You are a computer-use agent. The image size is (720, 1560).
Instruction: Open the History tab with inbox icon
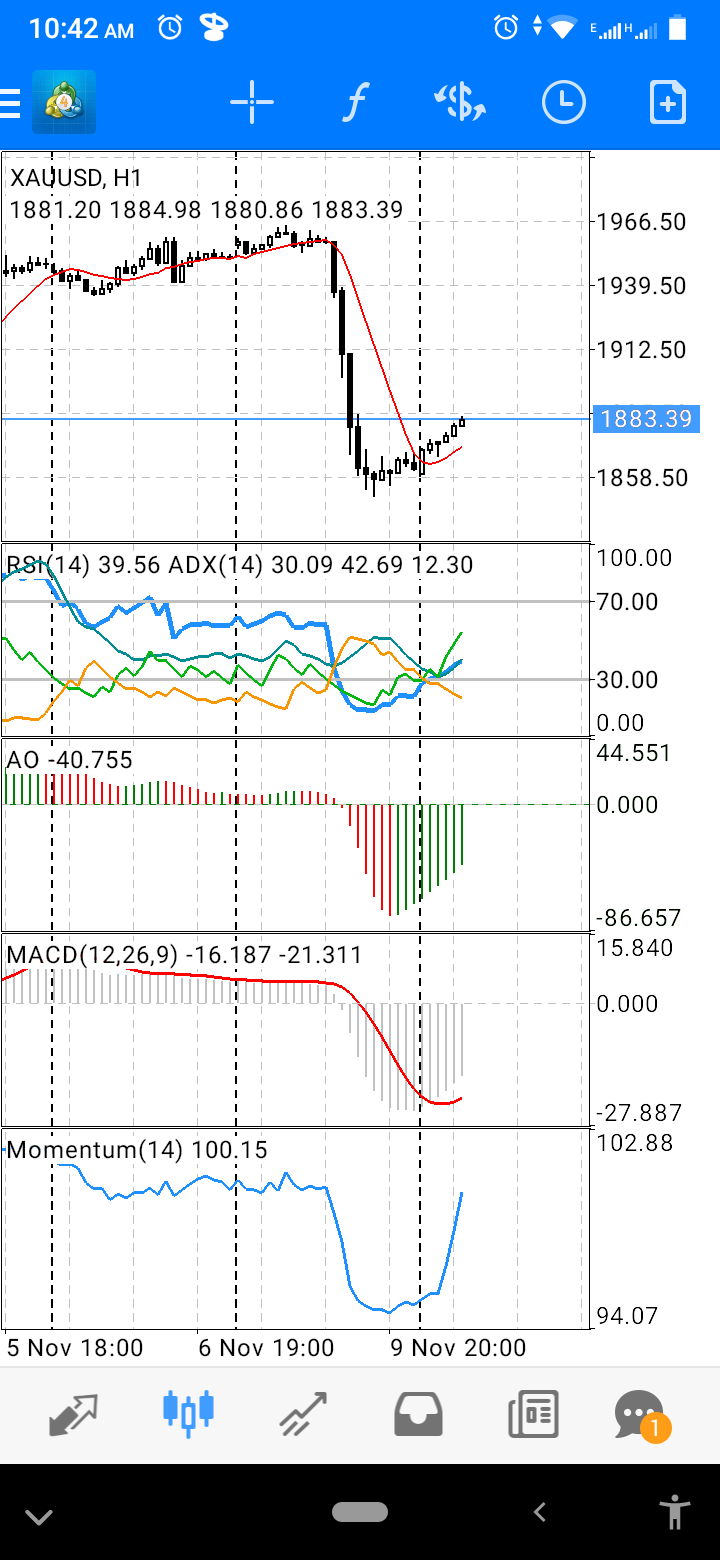(x=419, y=1414)
